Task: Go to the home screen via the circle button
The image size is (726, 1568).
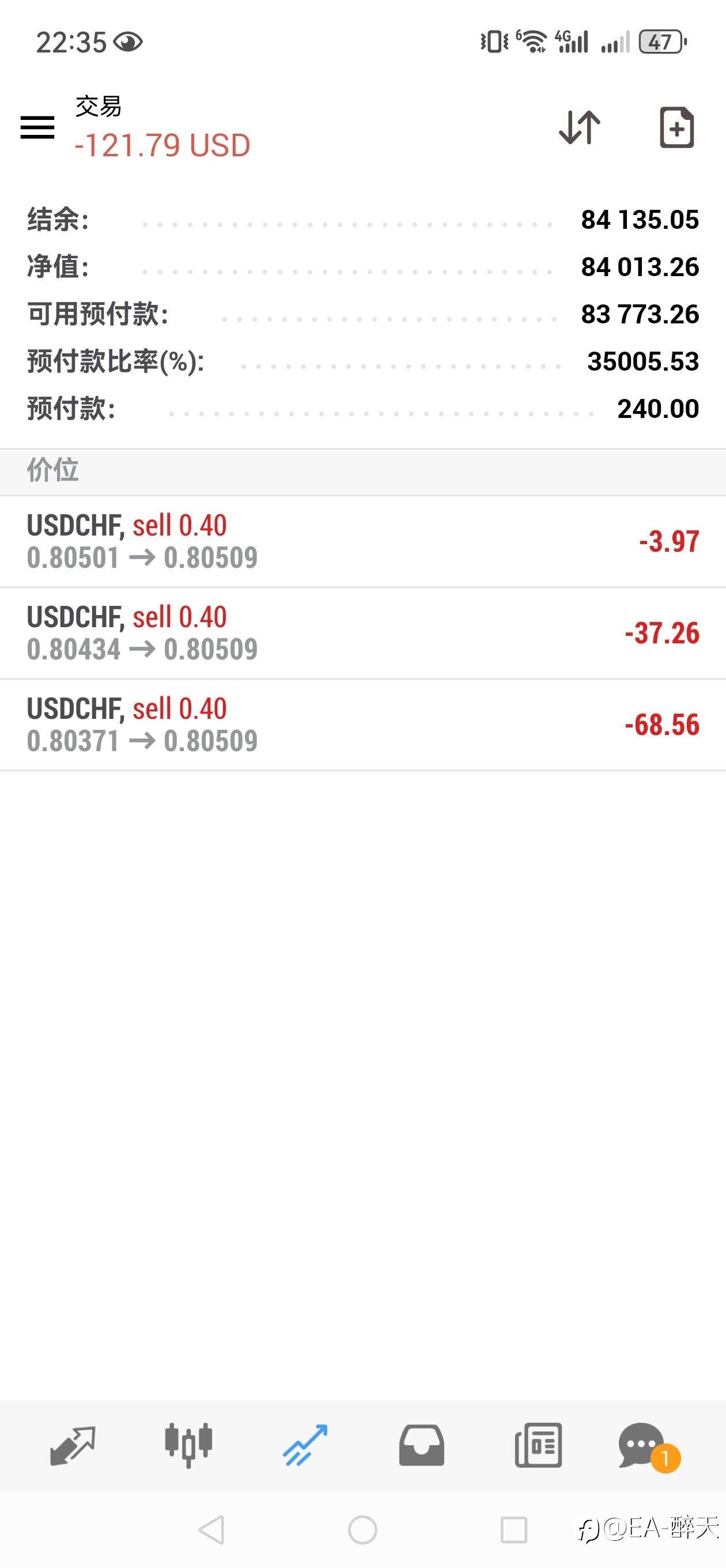Action: tap(362, 1529)
